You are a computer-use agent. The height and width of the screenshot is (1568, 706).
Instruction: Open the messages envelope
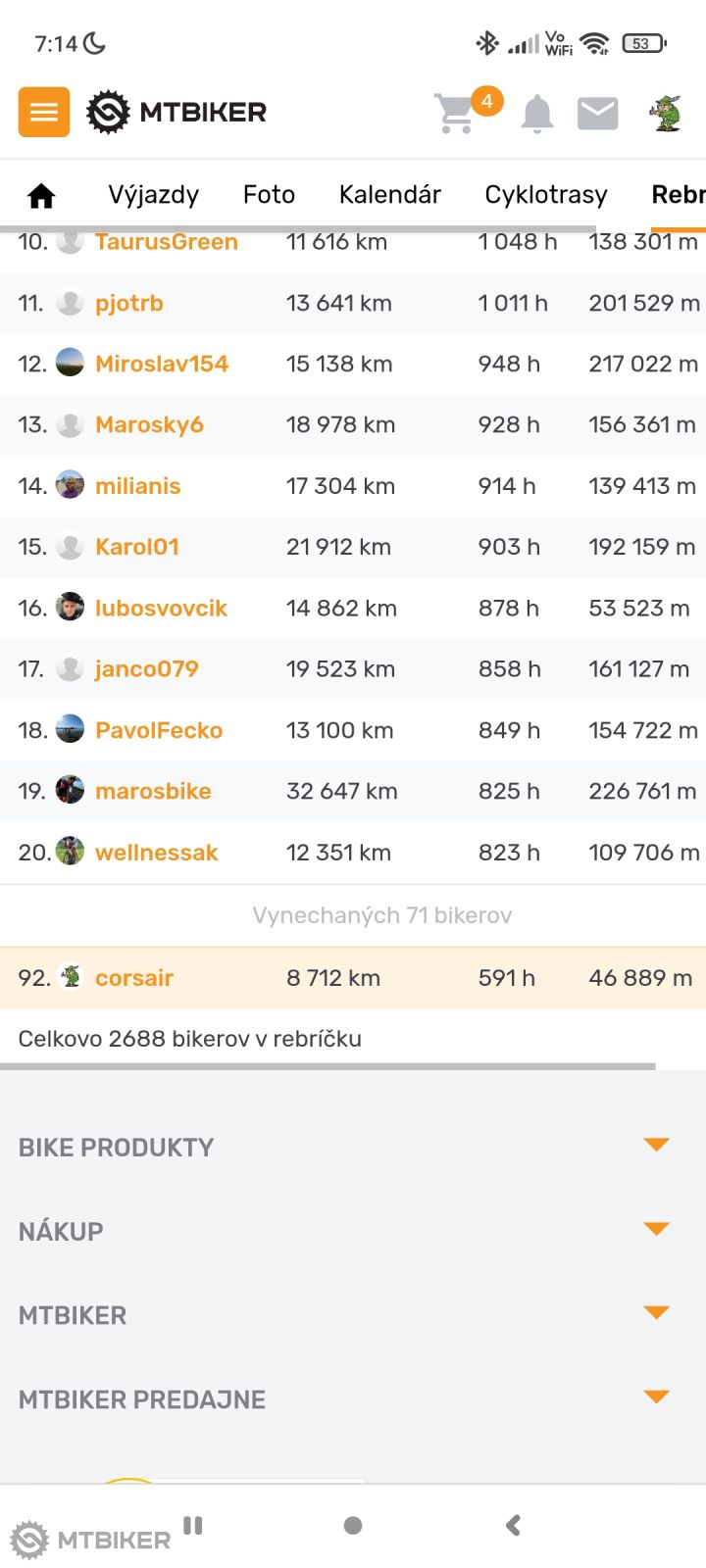pyautogui.click(x=597, y=114)
